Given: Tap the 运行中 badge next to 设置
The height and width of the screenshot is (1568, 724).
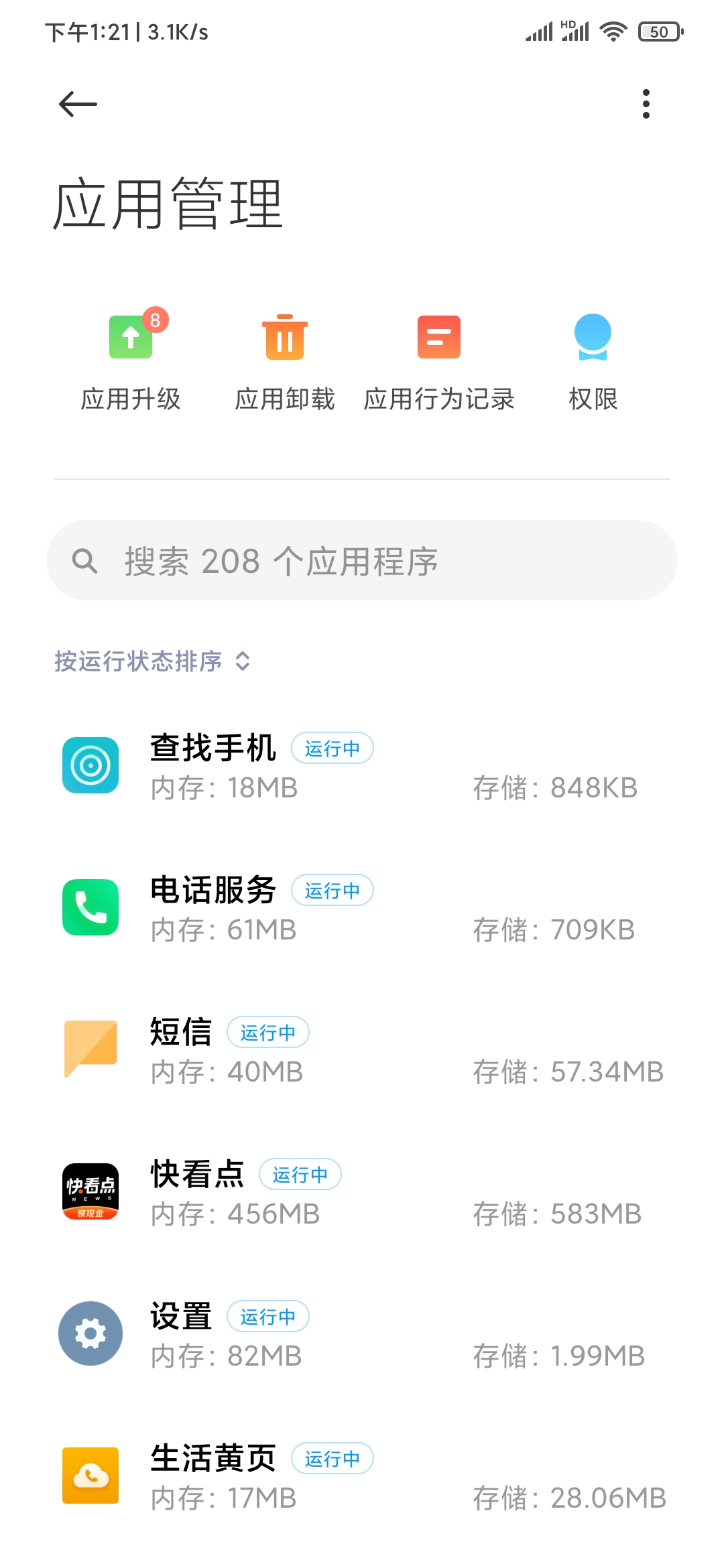Looking at the screenshot, I should pyautogui.click(x=268, y=1316).
